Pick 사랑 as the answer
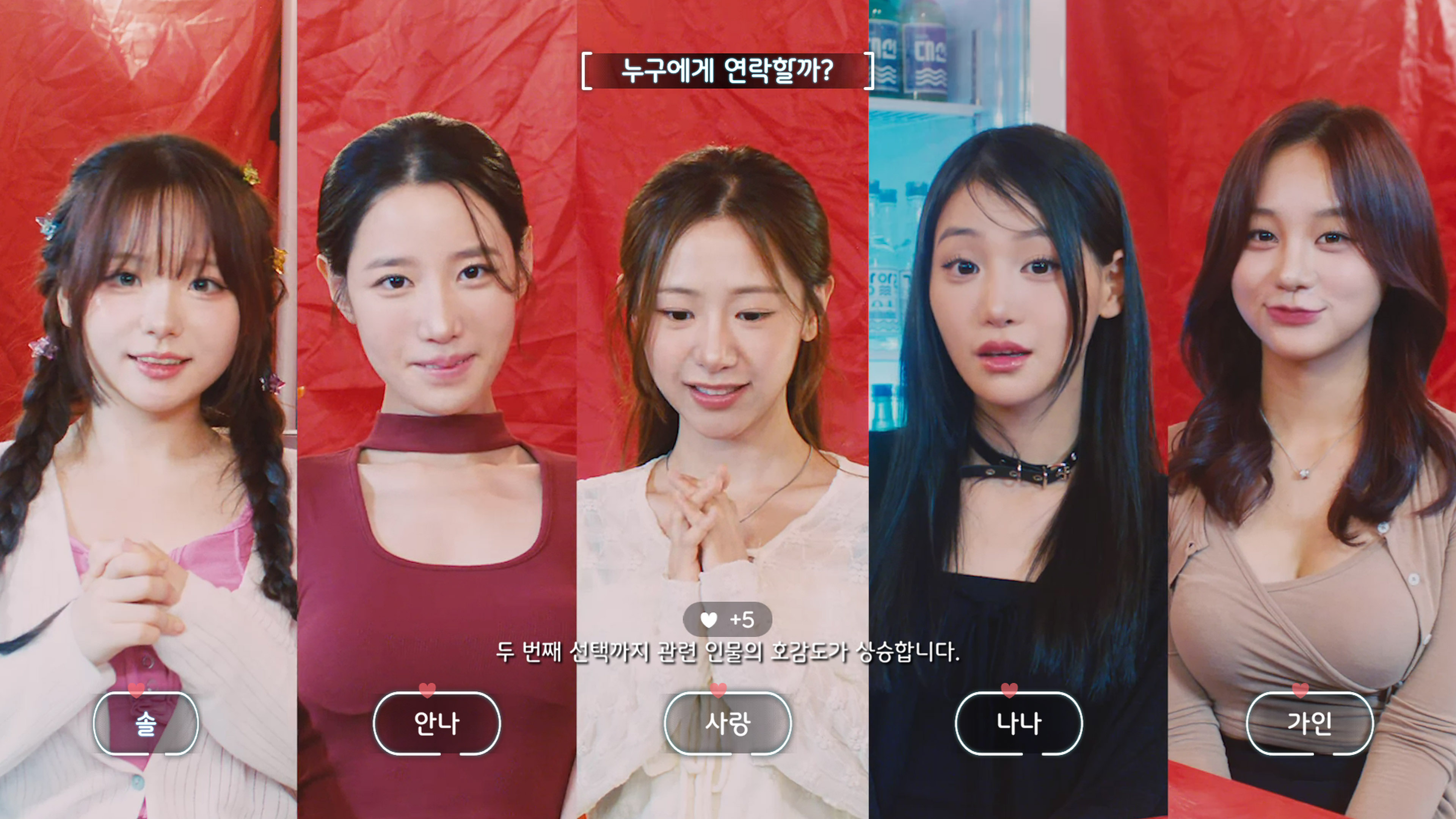This screenshot has height=819, width=1456. (728, 723)
